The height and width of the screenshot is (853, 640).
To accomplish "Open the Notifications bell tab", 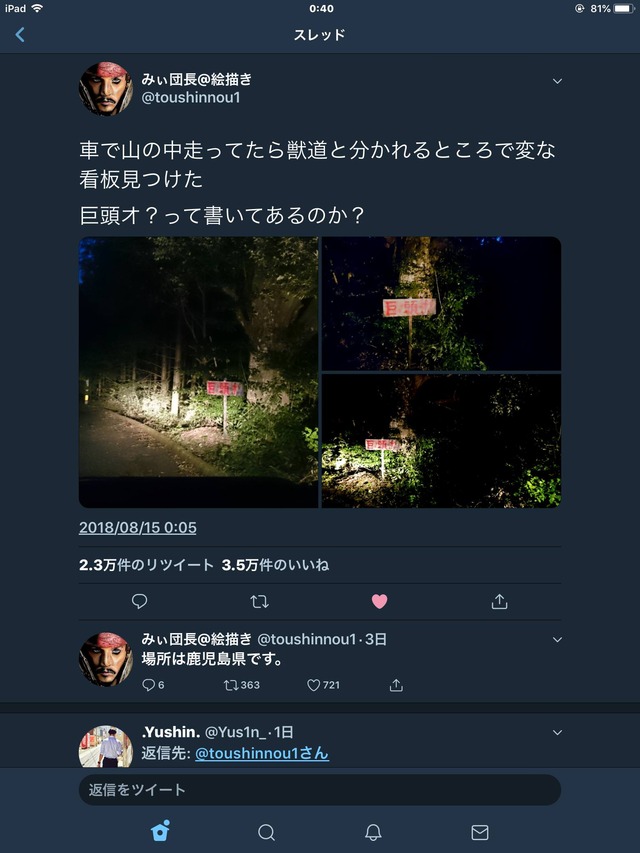I will 373,832.
